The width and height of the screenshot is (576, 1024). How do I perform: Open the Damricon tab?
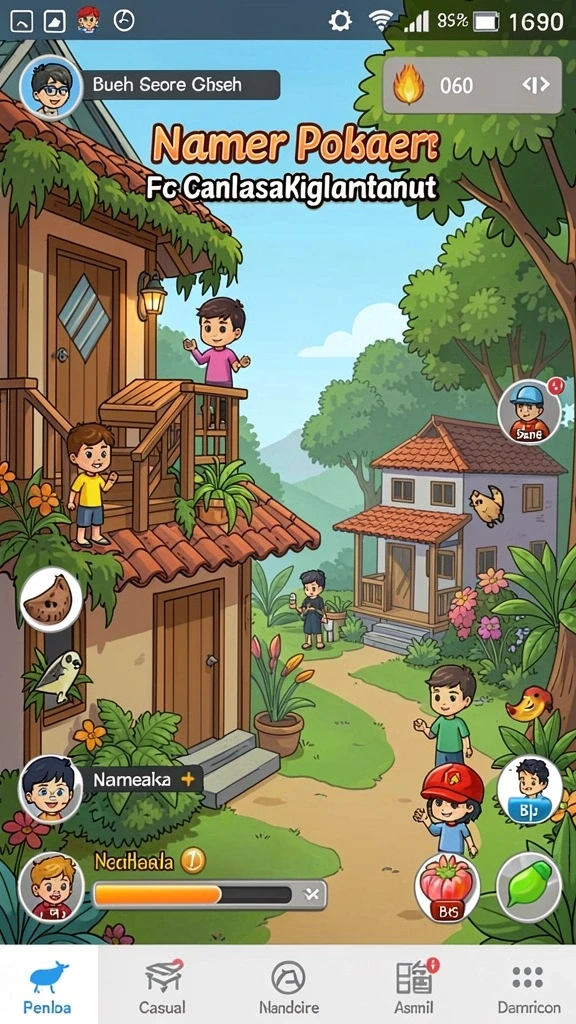point(528,985)
